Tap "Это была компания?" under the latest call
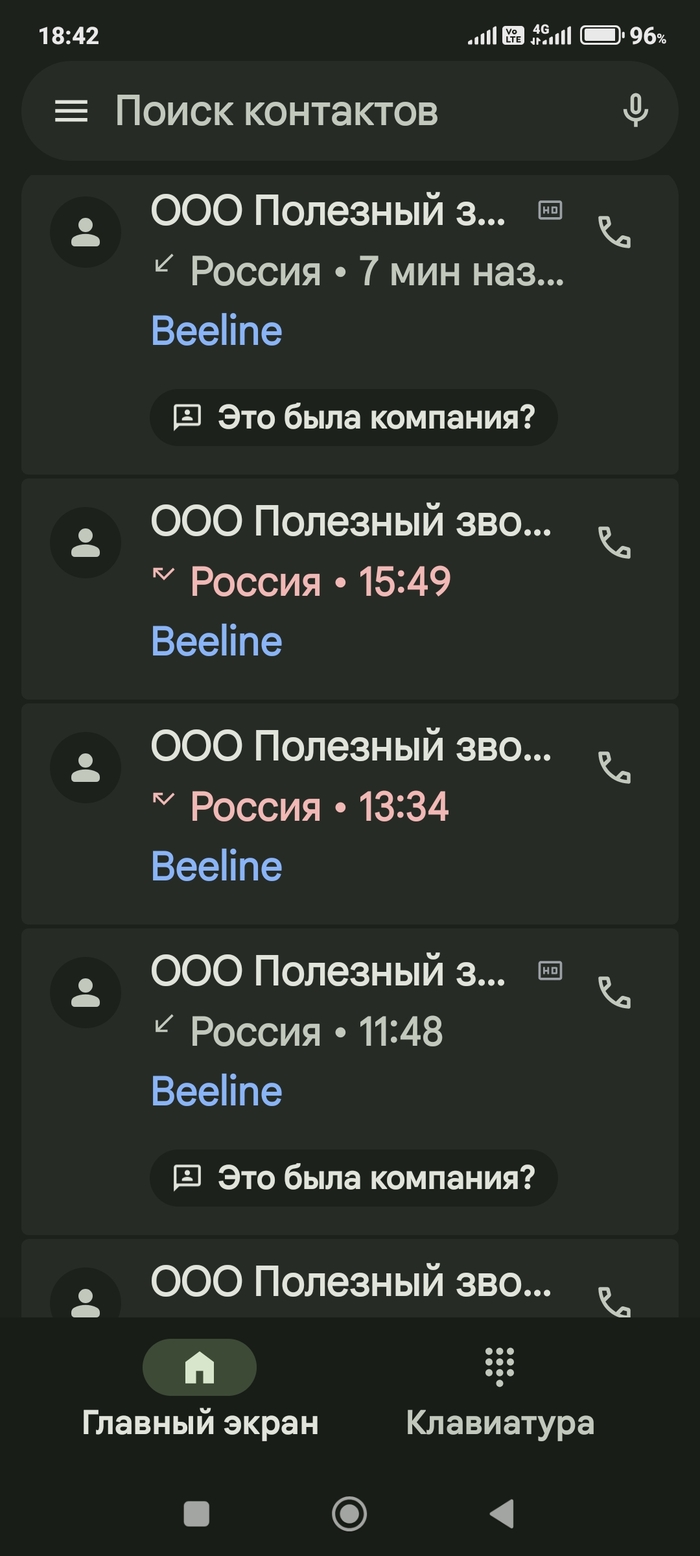This screenshot has width=700, height=1556. pyautogui.click(x=353, y=417)
